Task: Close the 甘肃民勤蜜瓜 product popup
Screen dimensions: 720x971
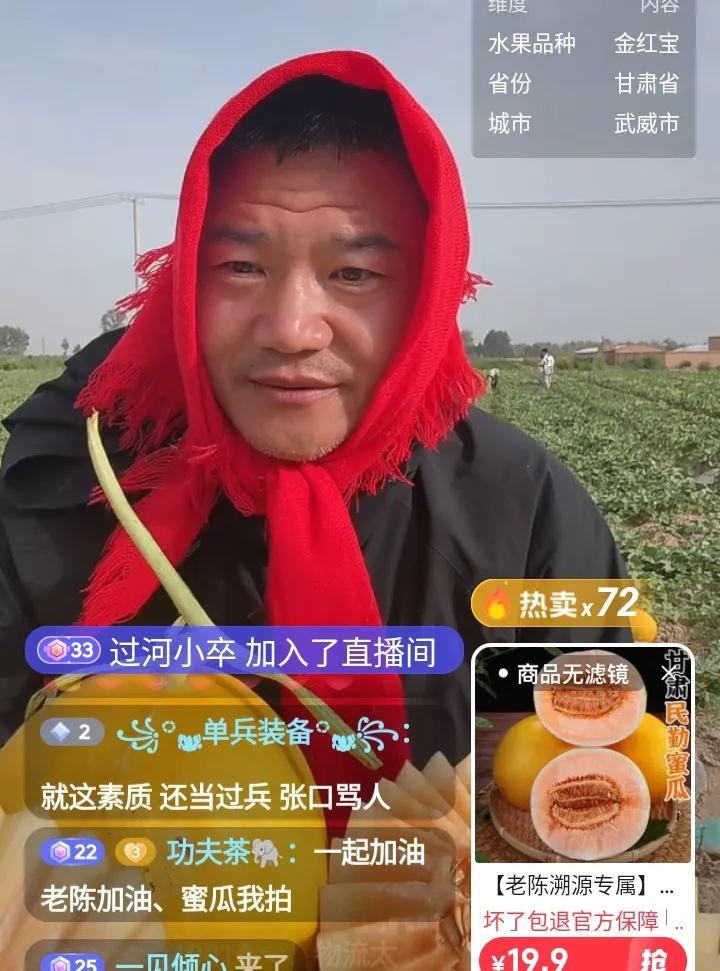Action: point(668,673)
